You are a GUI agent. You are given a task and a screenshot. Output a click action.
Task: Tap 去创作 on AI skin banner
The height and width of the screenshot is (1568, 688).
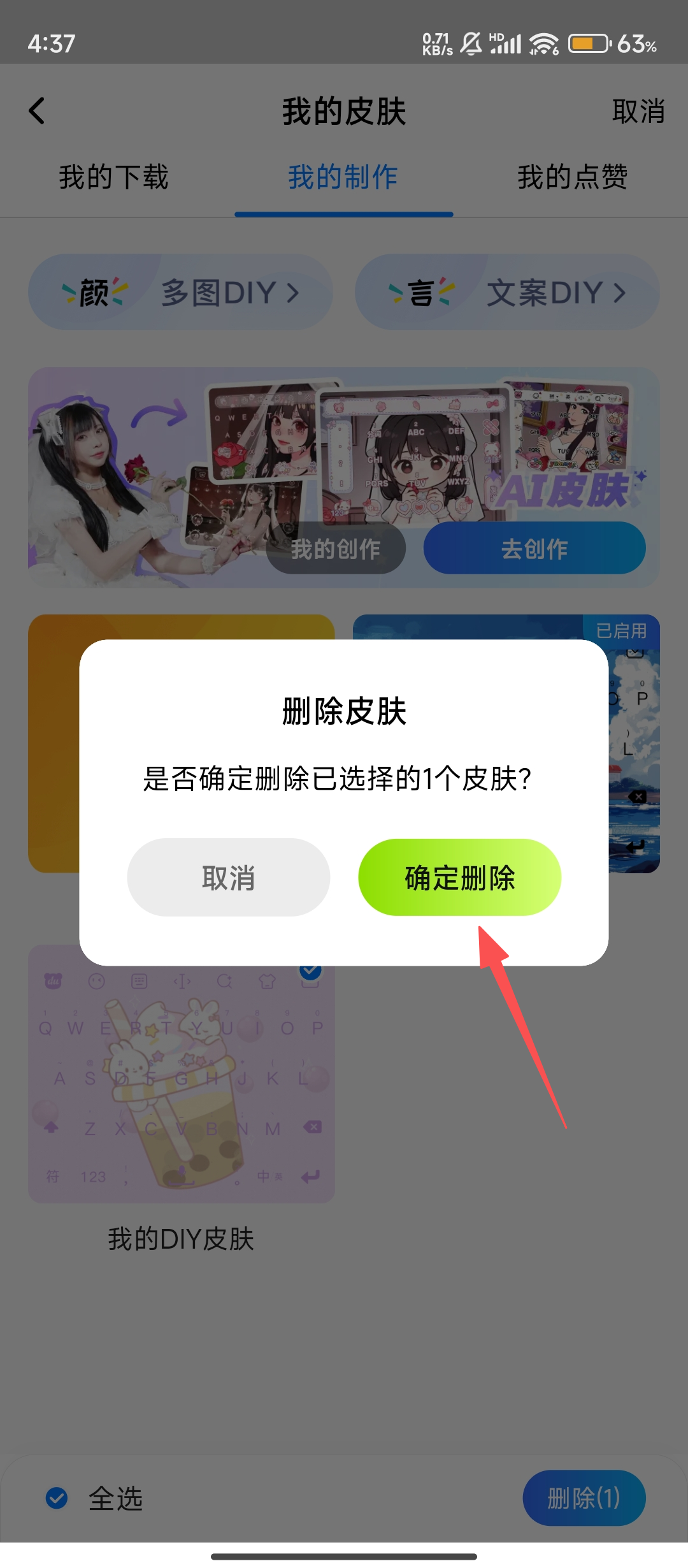point(534,549)
